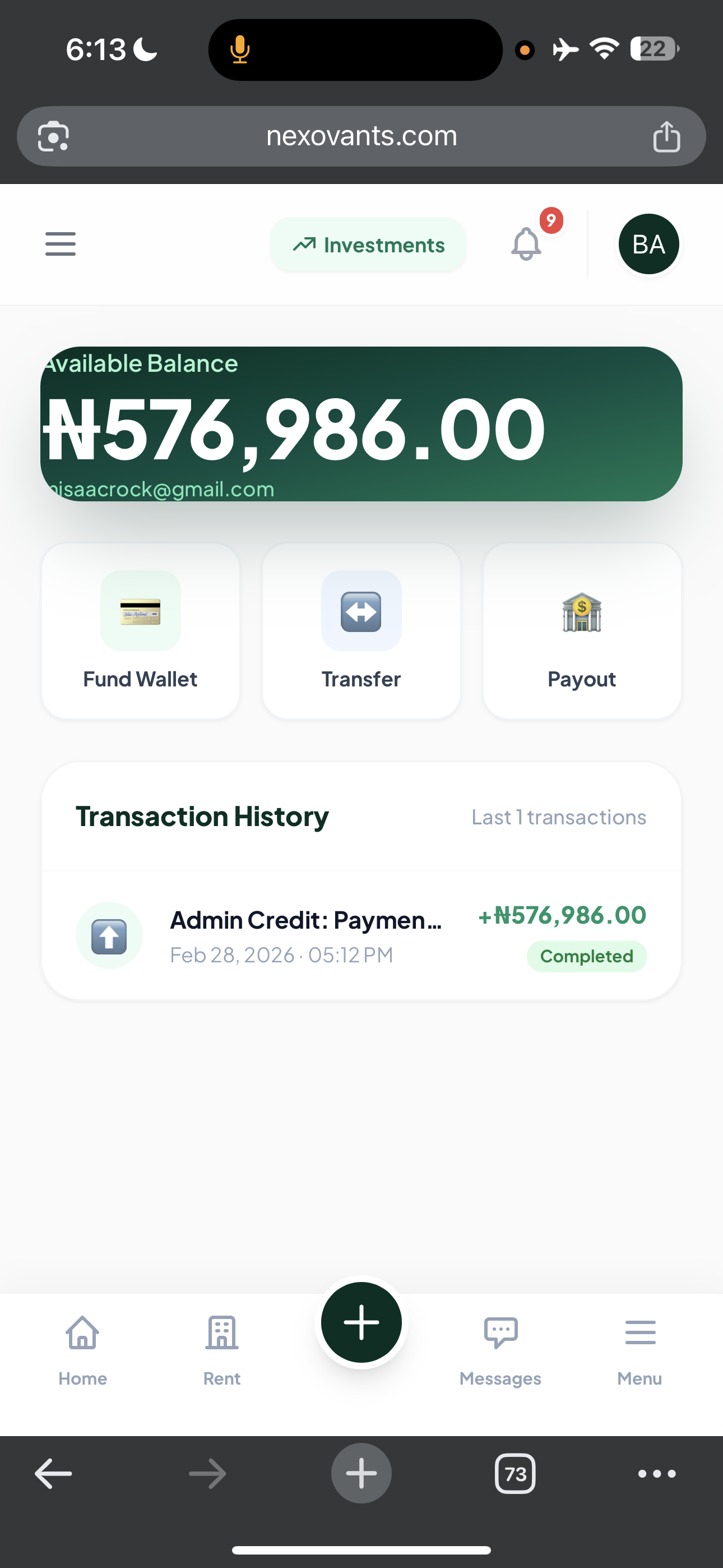
Task: Open a new browser tab
Action: click(361, 1474)
